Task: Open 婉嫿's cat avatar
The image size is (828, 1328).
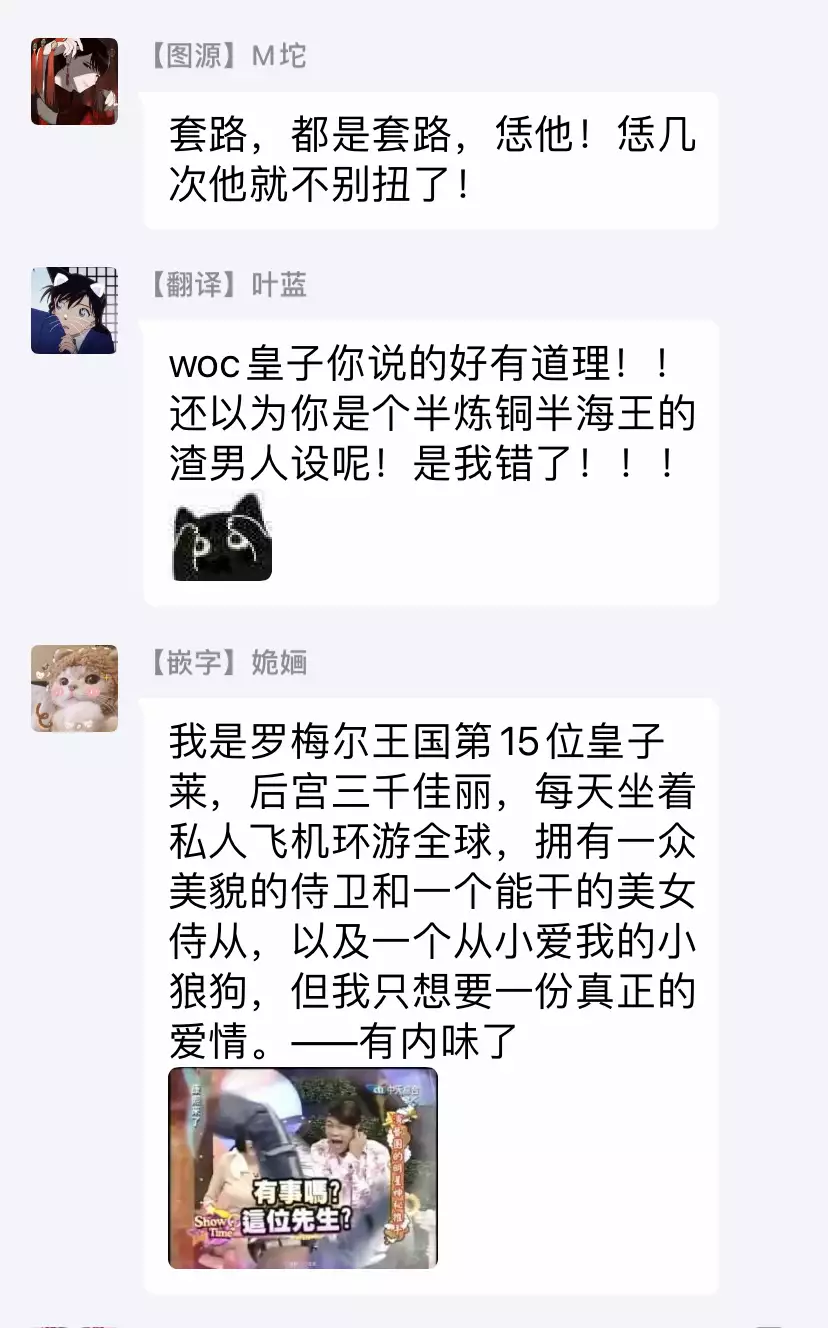Action: (x=74, y=688)
